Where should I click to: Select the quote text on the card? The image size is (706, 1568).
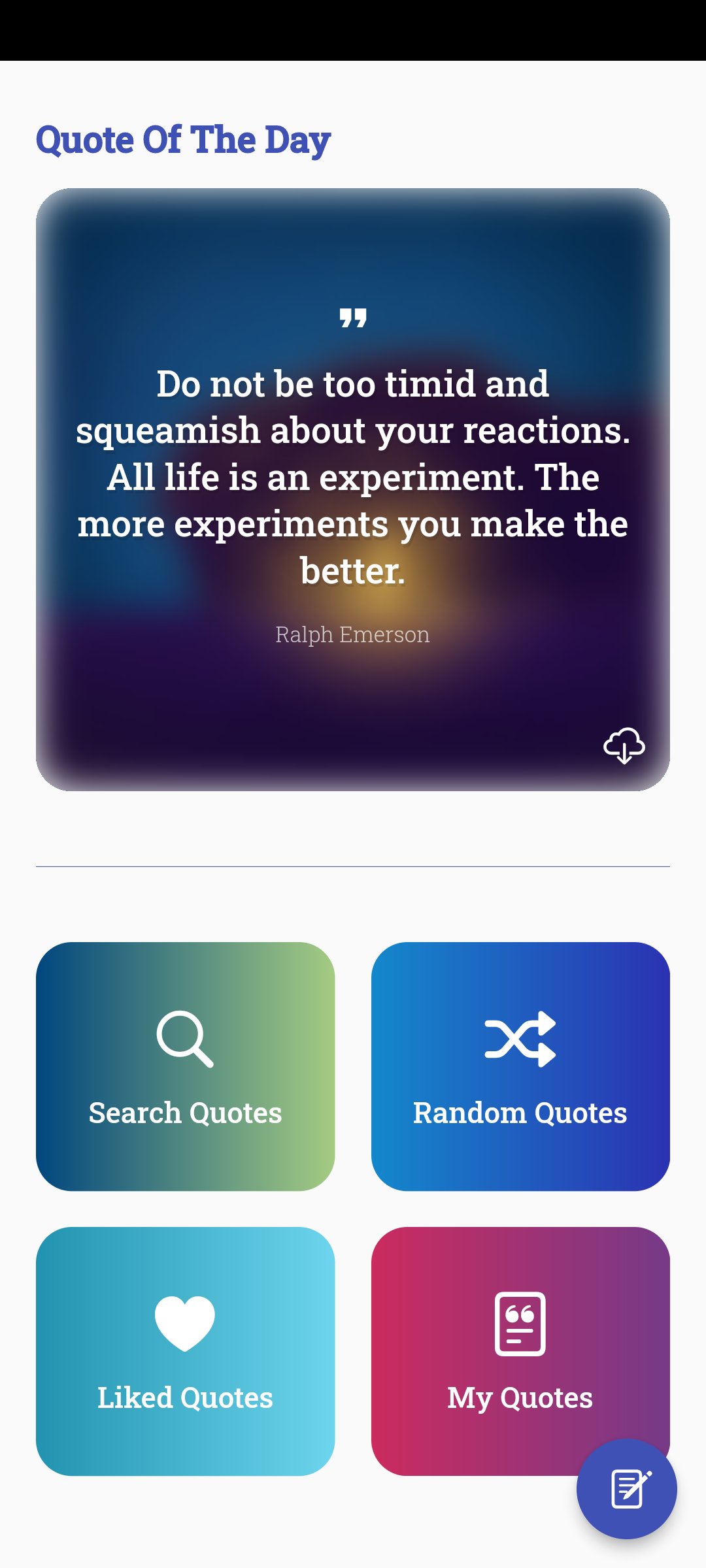pyautogui.click(x=353, y=477)
